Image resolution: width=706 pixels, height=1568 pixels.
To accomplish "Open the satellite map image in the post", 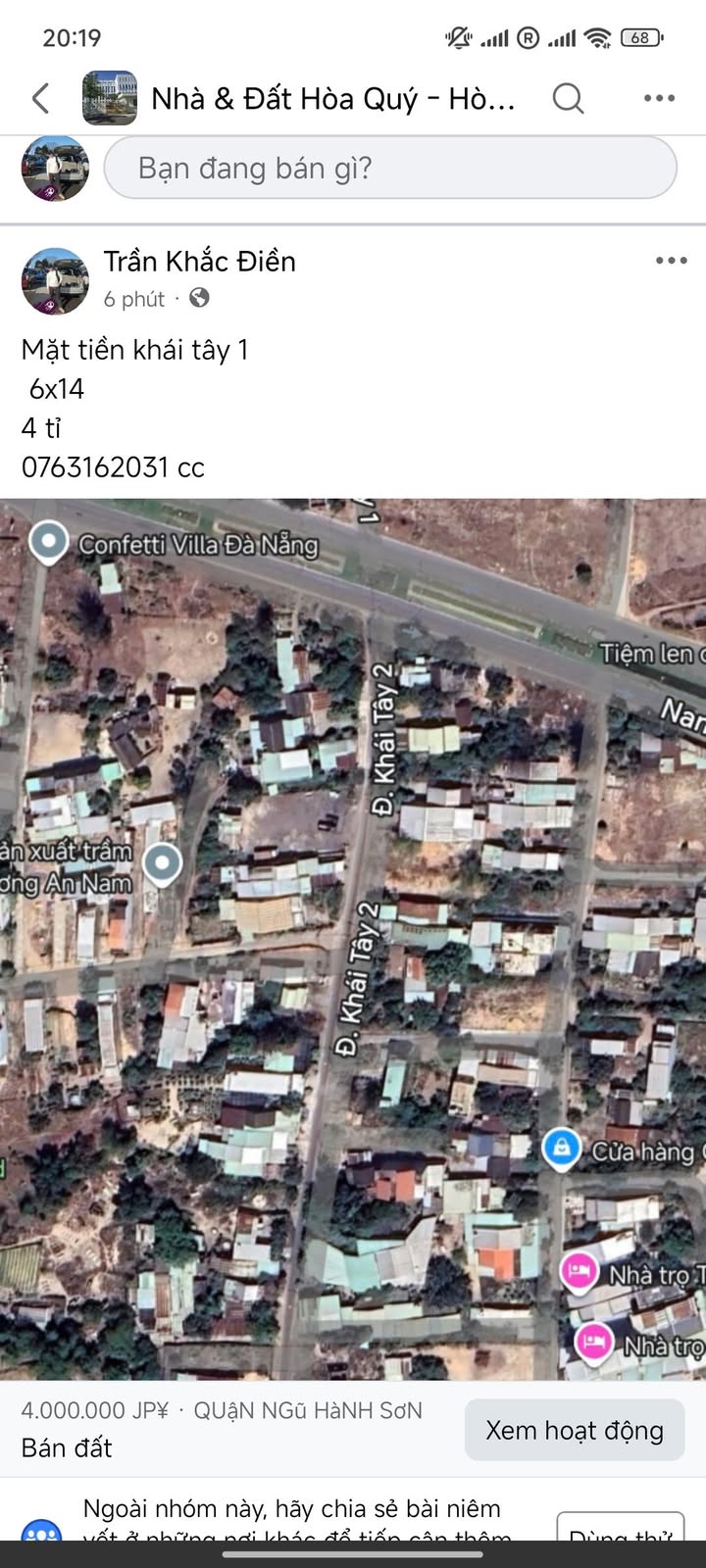I will pyautogui.click(x=353, y=939).
